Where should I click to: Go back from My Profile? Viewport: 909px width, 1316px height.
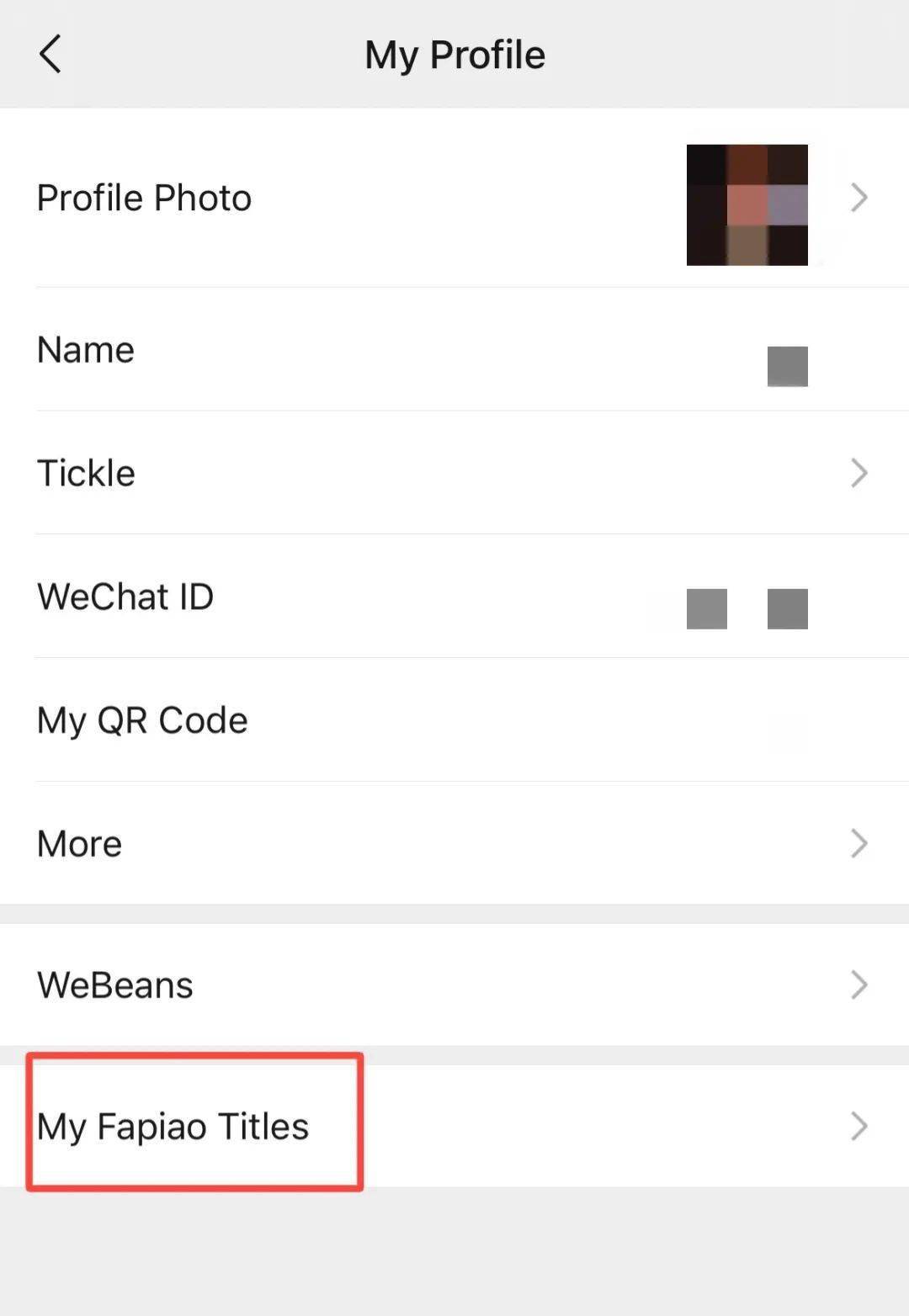[50, 55]
